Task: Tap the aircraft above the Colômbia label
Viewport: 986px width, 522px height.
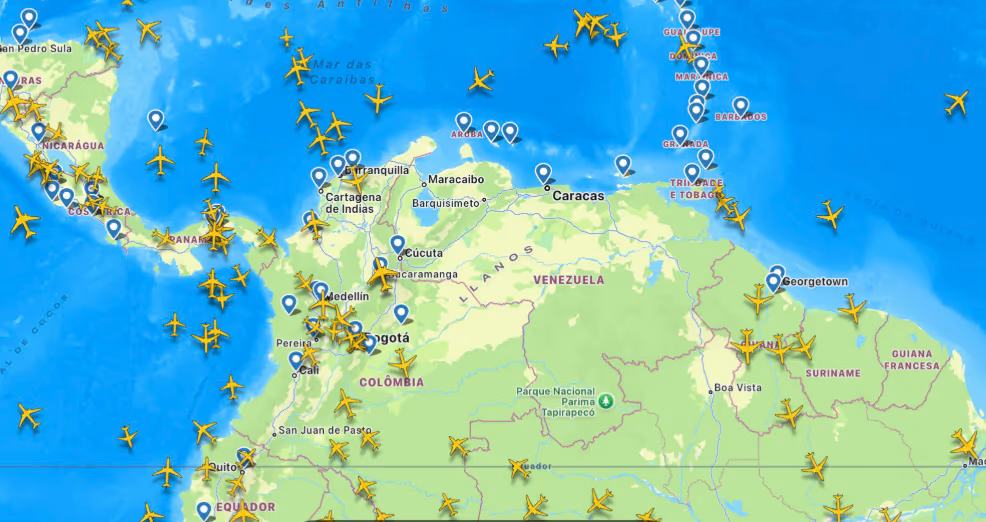Action: click(x=402, y=362)
